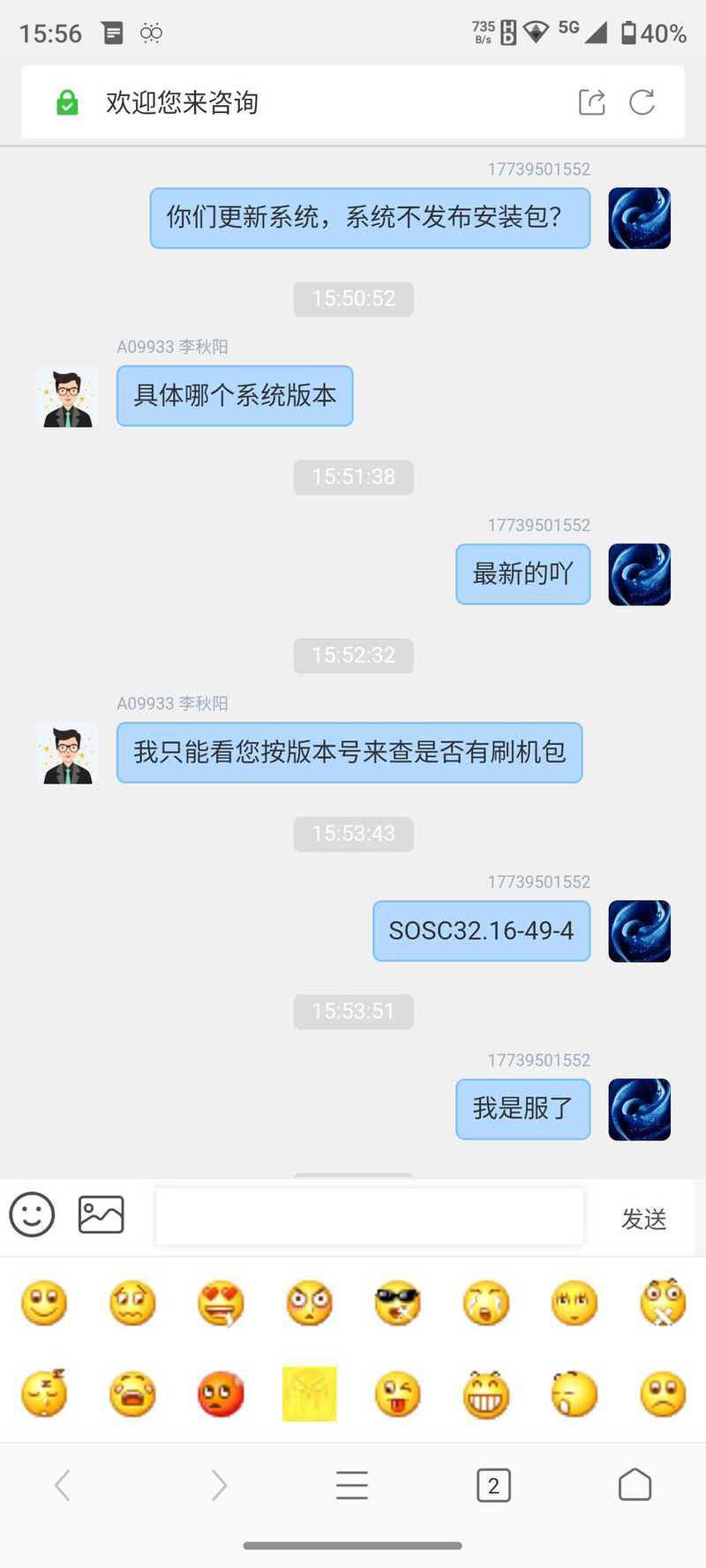This screenshot has width=706, height=1568.
Task: Attach a picture with image icon
Action: [x=101, y=1215]
